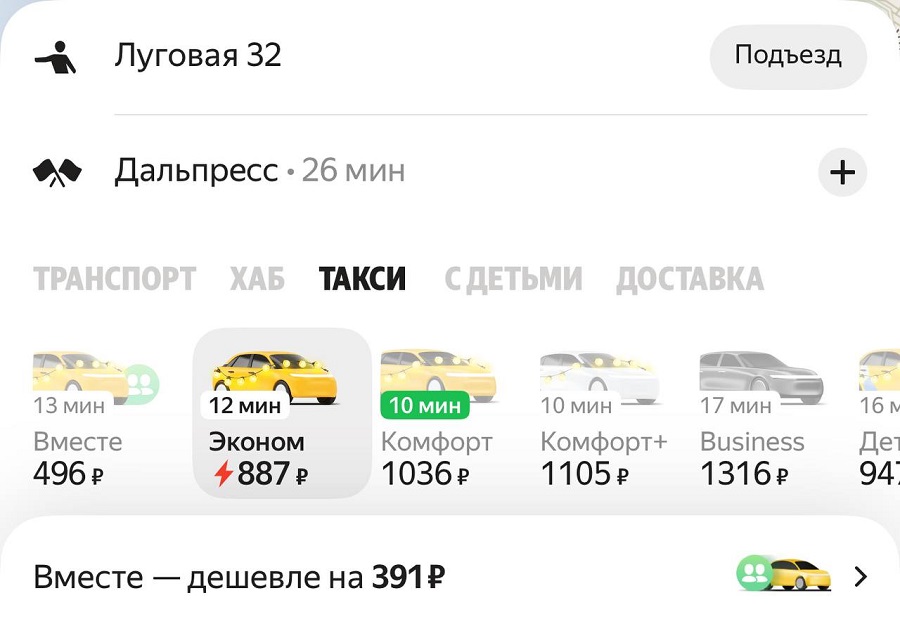Pick the Комфорт tariff for 1036 ₽

437,420
